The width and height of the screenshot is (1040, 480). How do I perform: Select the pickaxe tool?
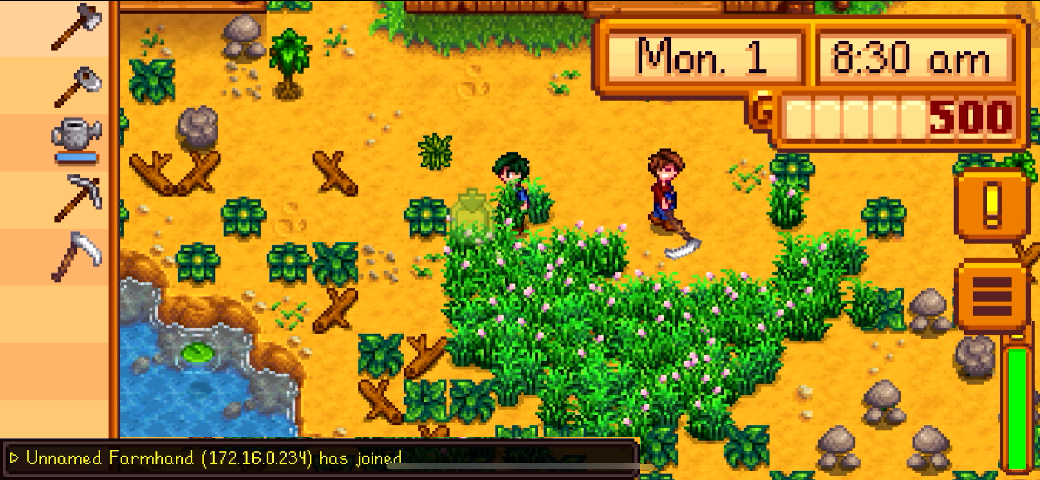tap(74, 197)
